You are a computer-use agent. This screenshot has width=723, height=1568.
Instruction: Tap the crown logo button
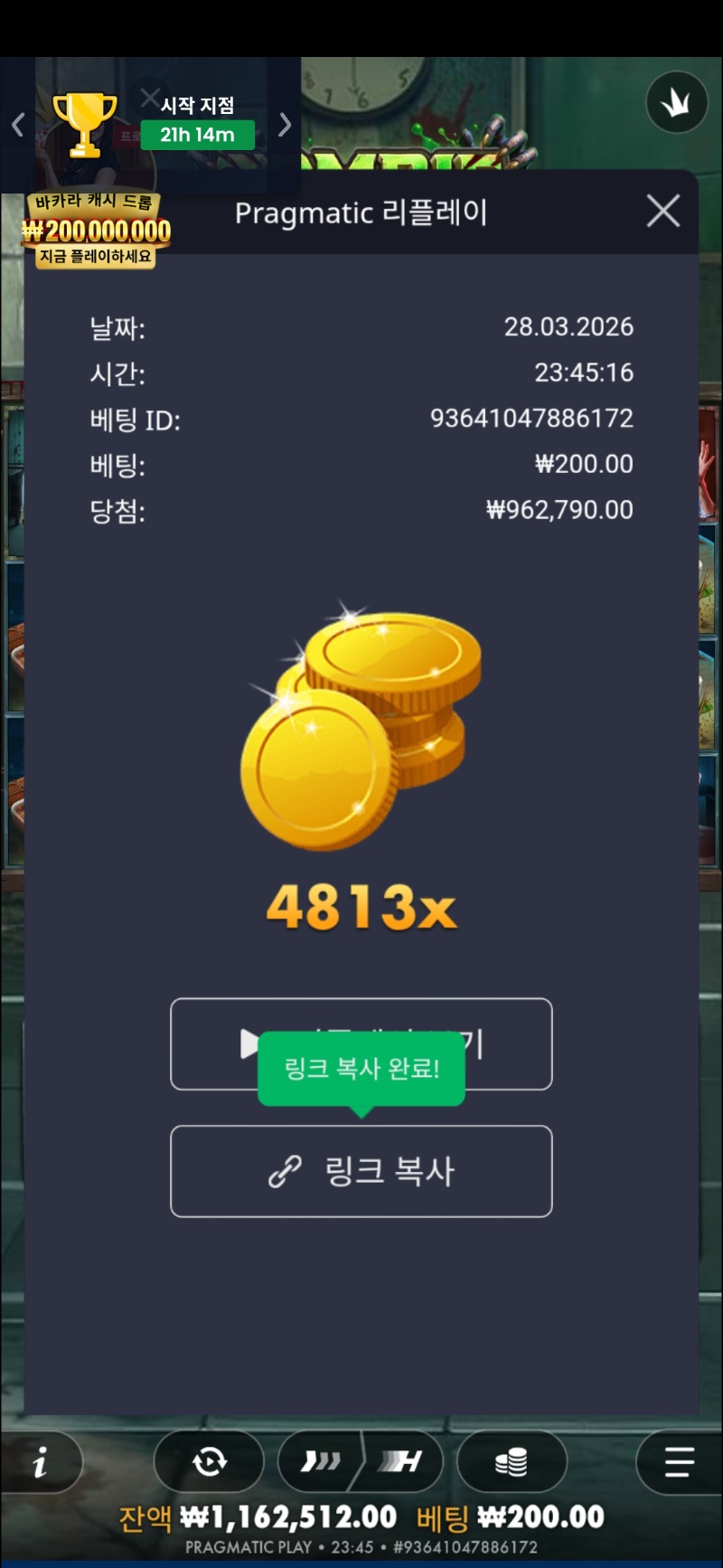(x=676, y=103)
